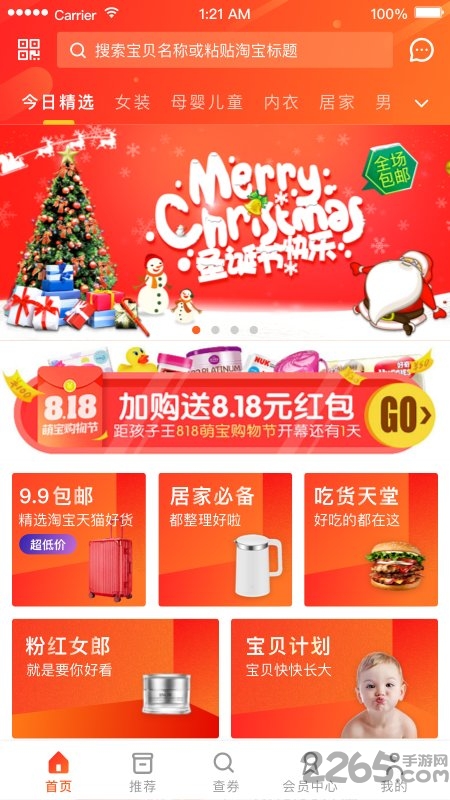The image size is (450, 800).
Task: Go to the 推荐 tab
Action: 142,772
